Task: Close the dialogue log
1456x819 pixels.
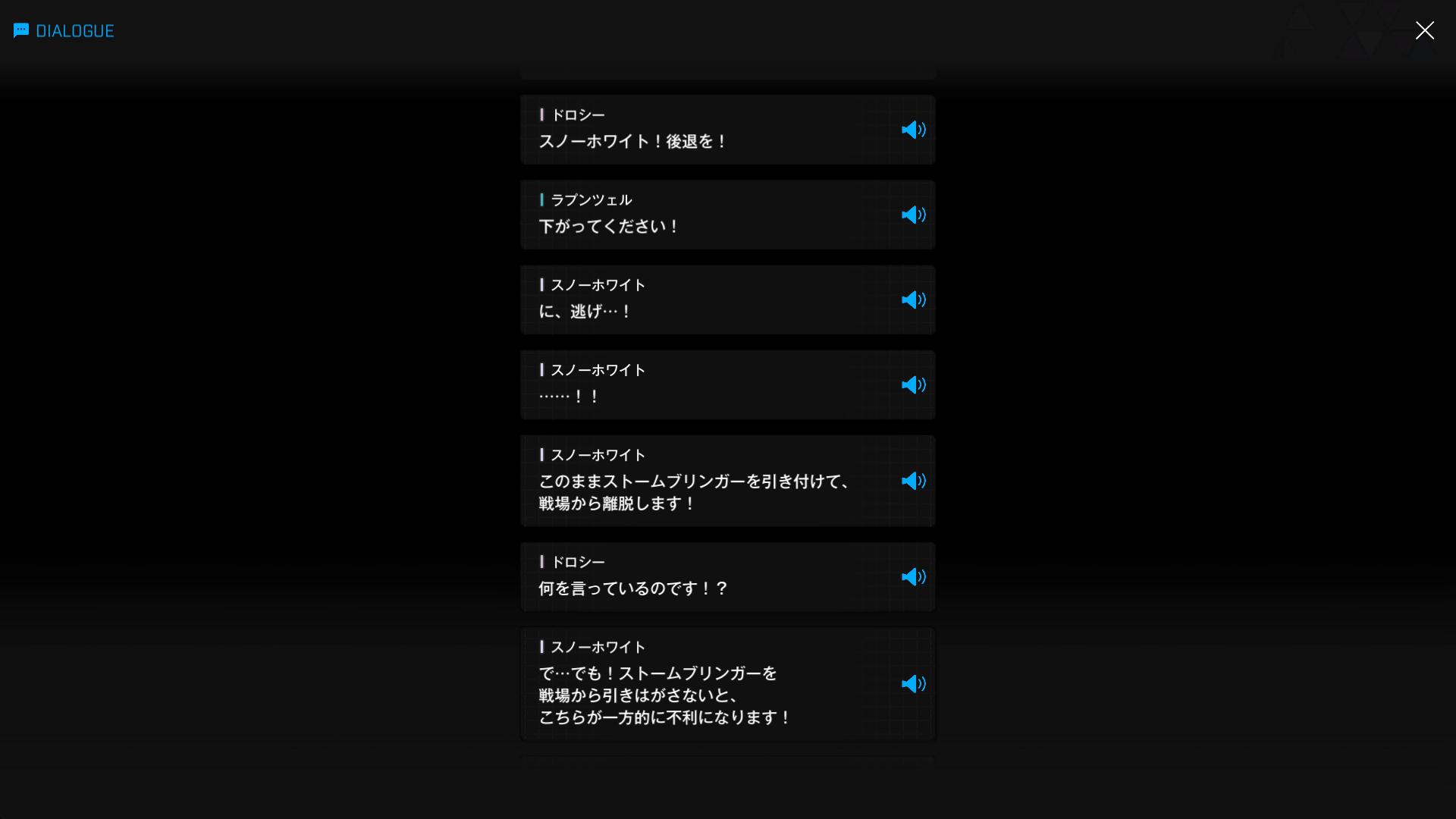Action: click(x=1424, y=30)
